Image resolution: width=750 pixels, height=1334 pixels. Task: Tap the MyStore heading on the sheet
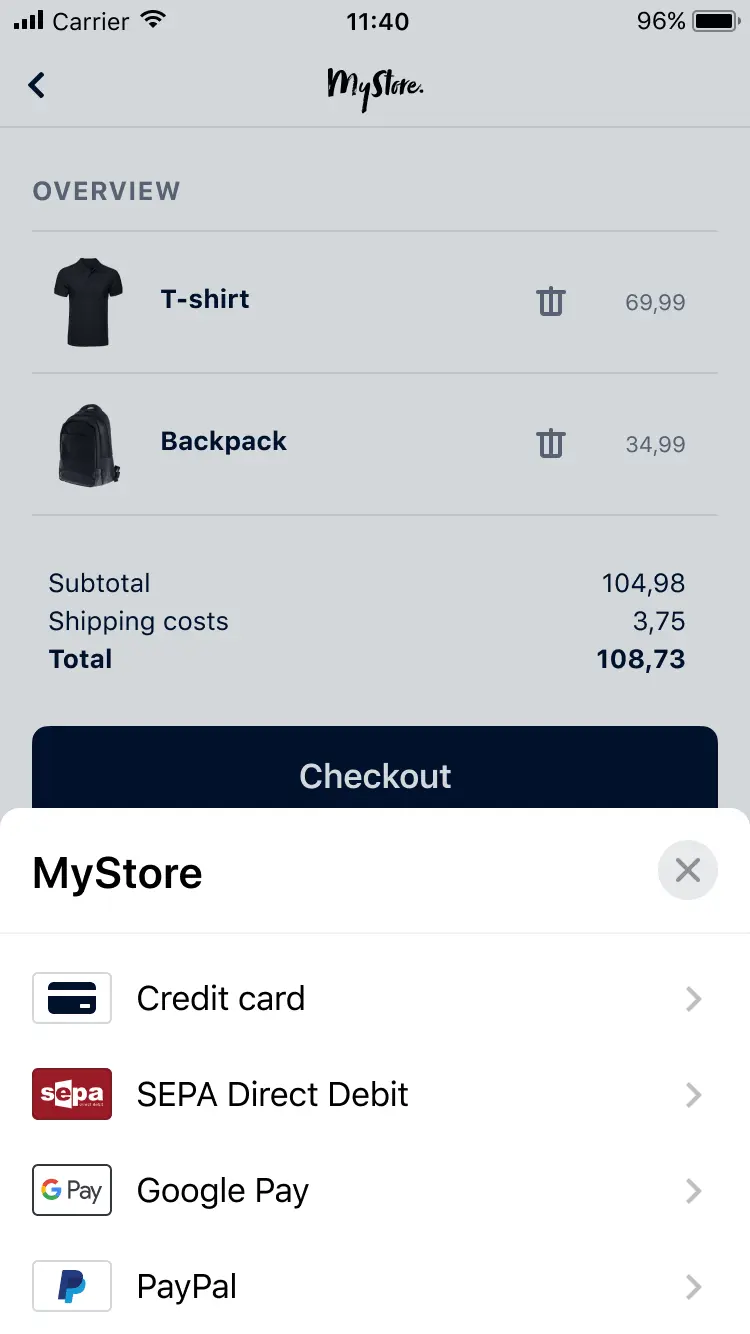116,872
